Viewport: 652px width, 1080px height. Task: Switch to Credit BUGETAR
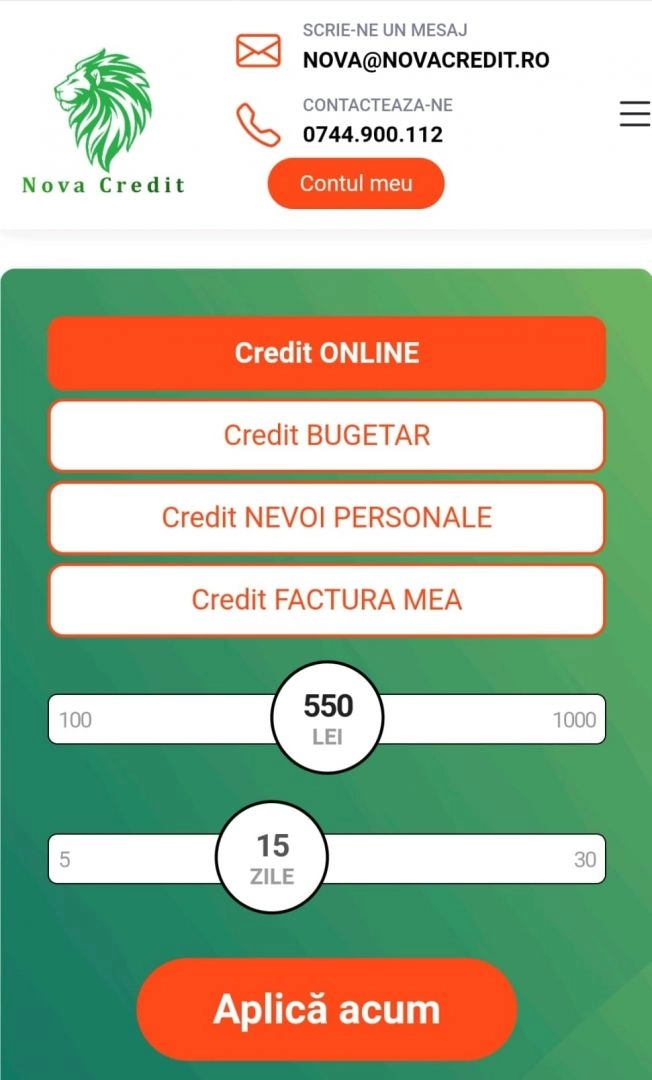[327, 435]
